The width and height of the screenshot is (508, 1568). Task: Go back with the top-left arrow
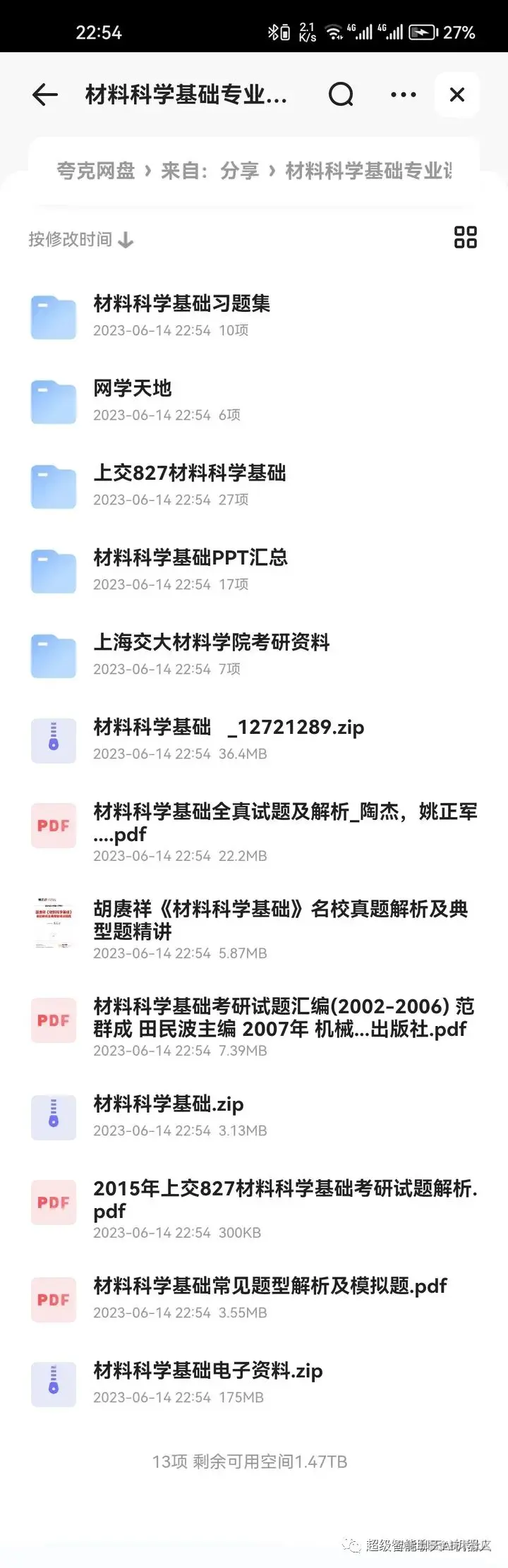tap(45, 95)
